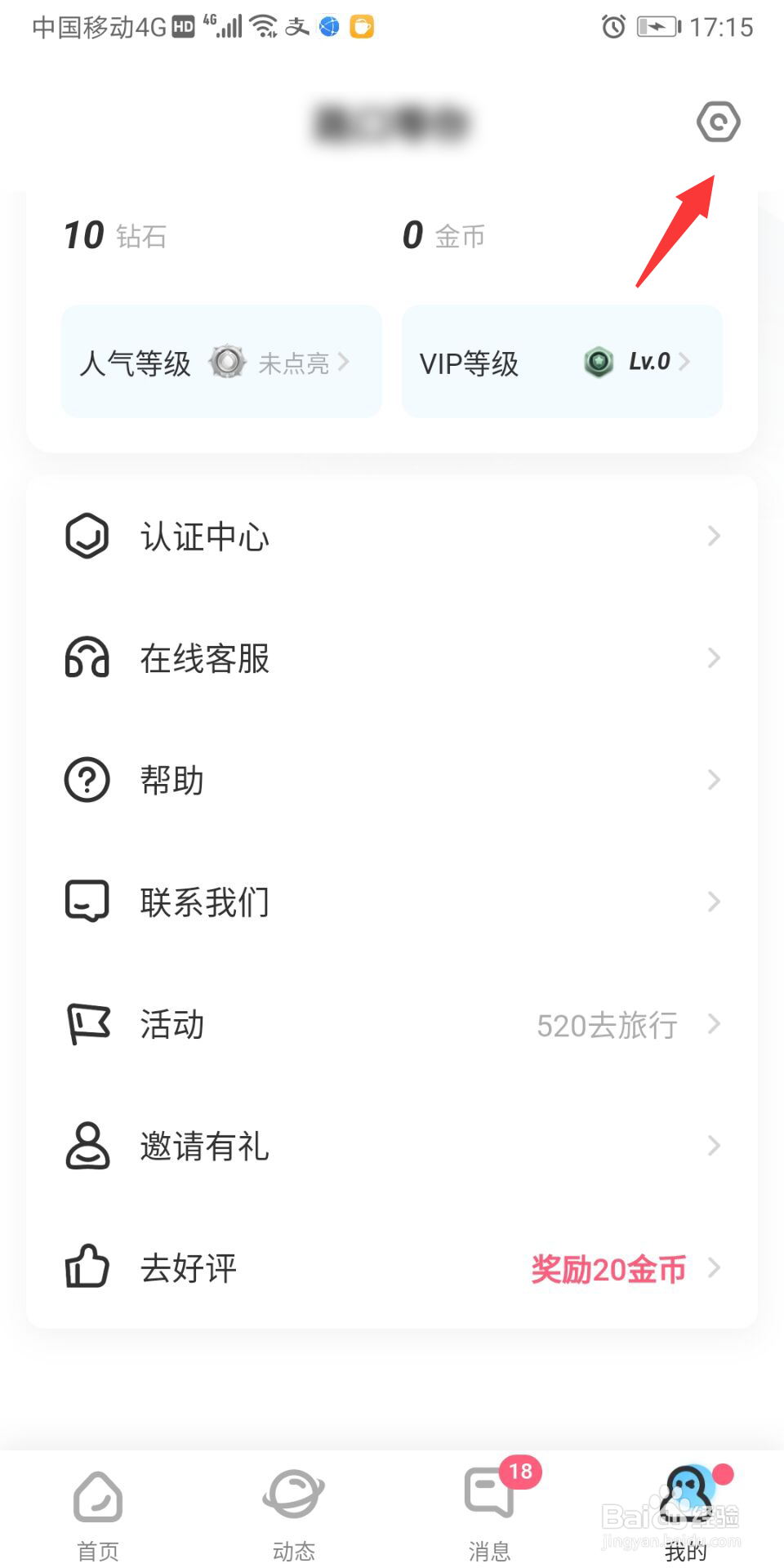
Task: View the 0 金币 coin balance
Action: [443, 236]
